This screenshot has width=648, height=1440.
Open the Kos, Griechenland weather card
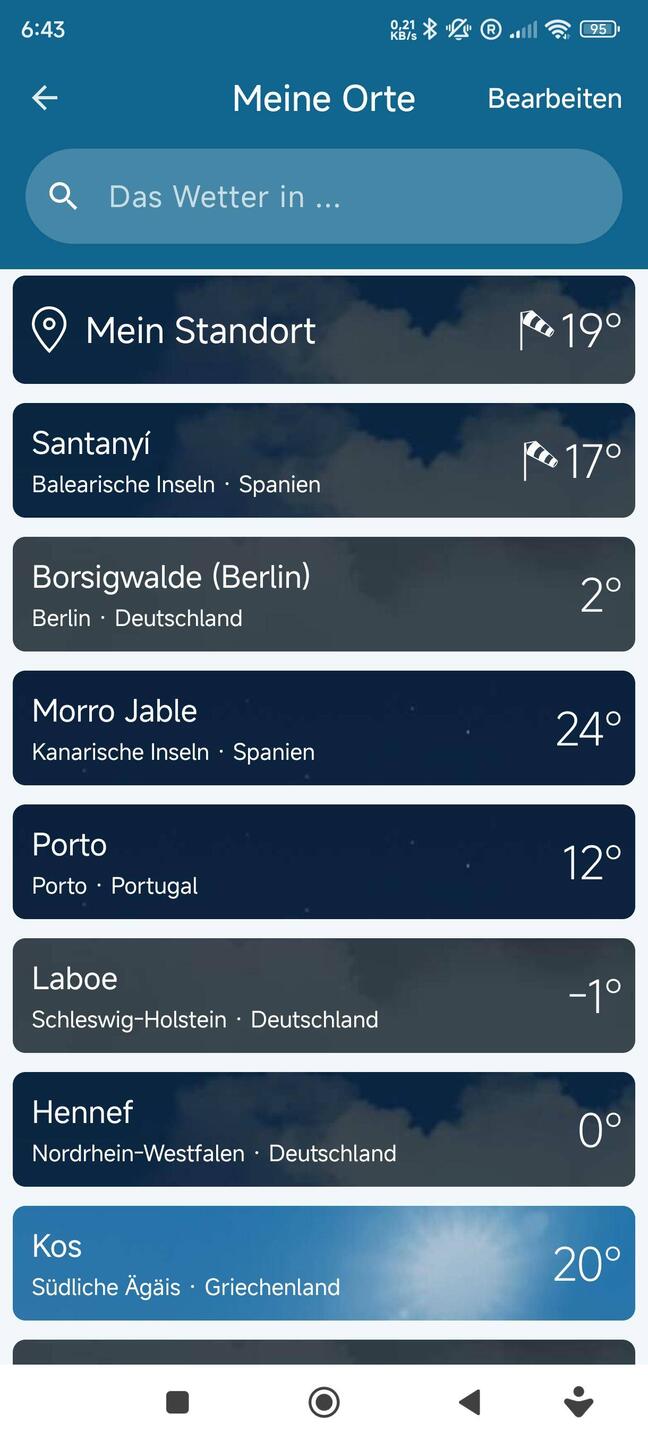pyautogui.click(x=324, y=1263)
